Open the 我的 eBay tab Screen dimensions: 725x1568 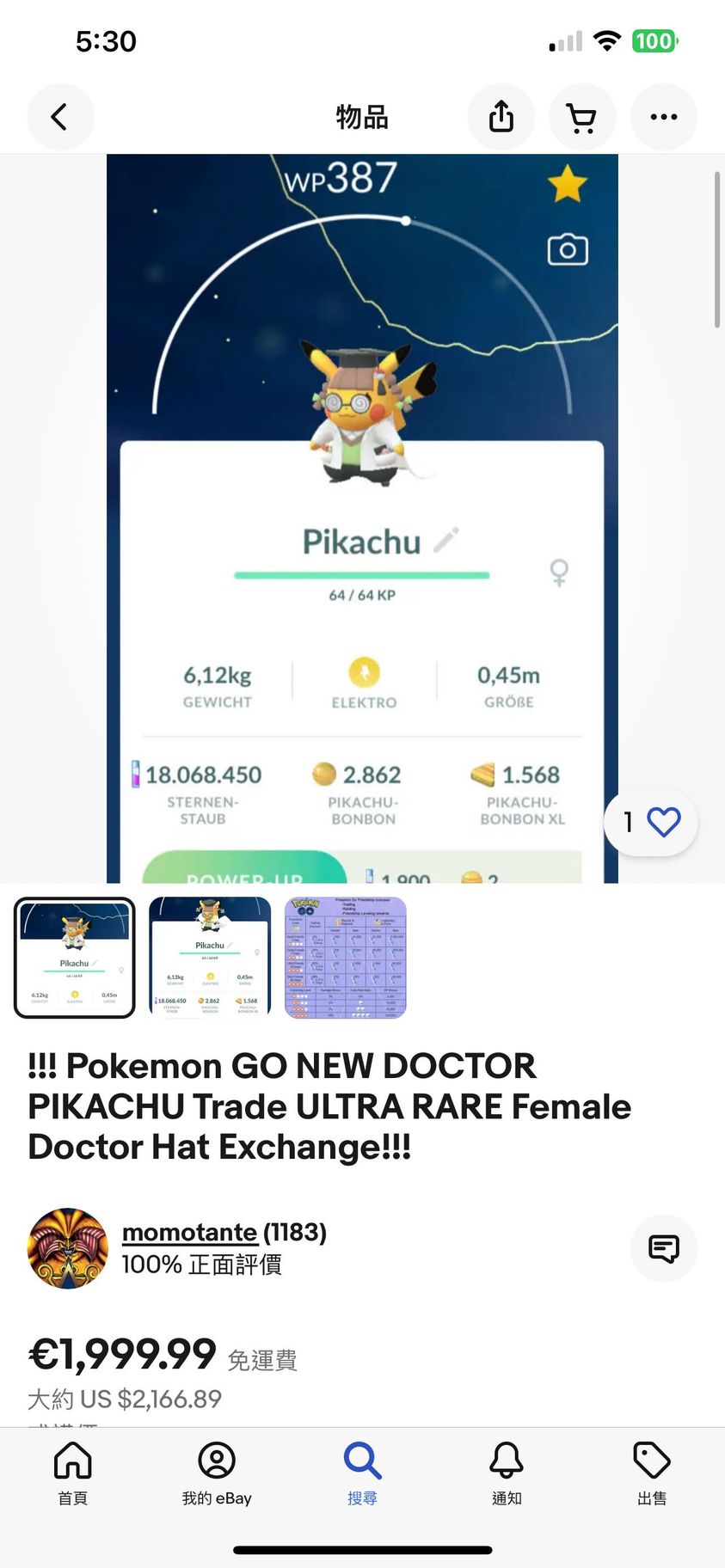point(217,1472)
